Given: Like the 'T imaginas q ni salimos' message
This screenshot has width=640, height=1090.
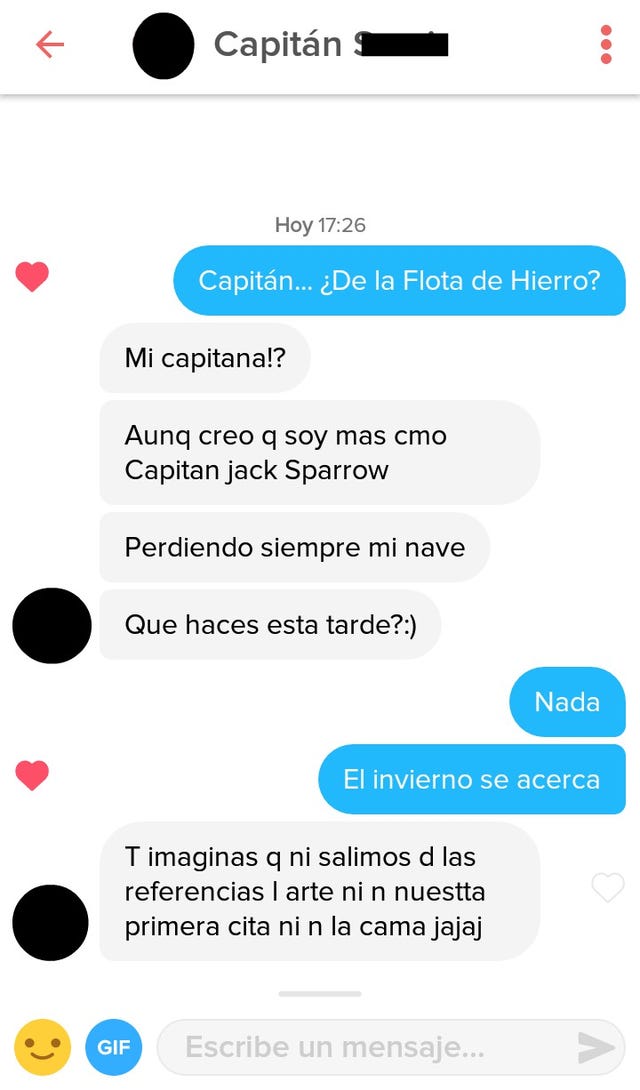Looking at the screenshot, I should (x=607, y=887).
